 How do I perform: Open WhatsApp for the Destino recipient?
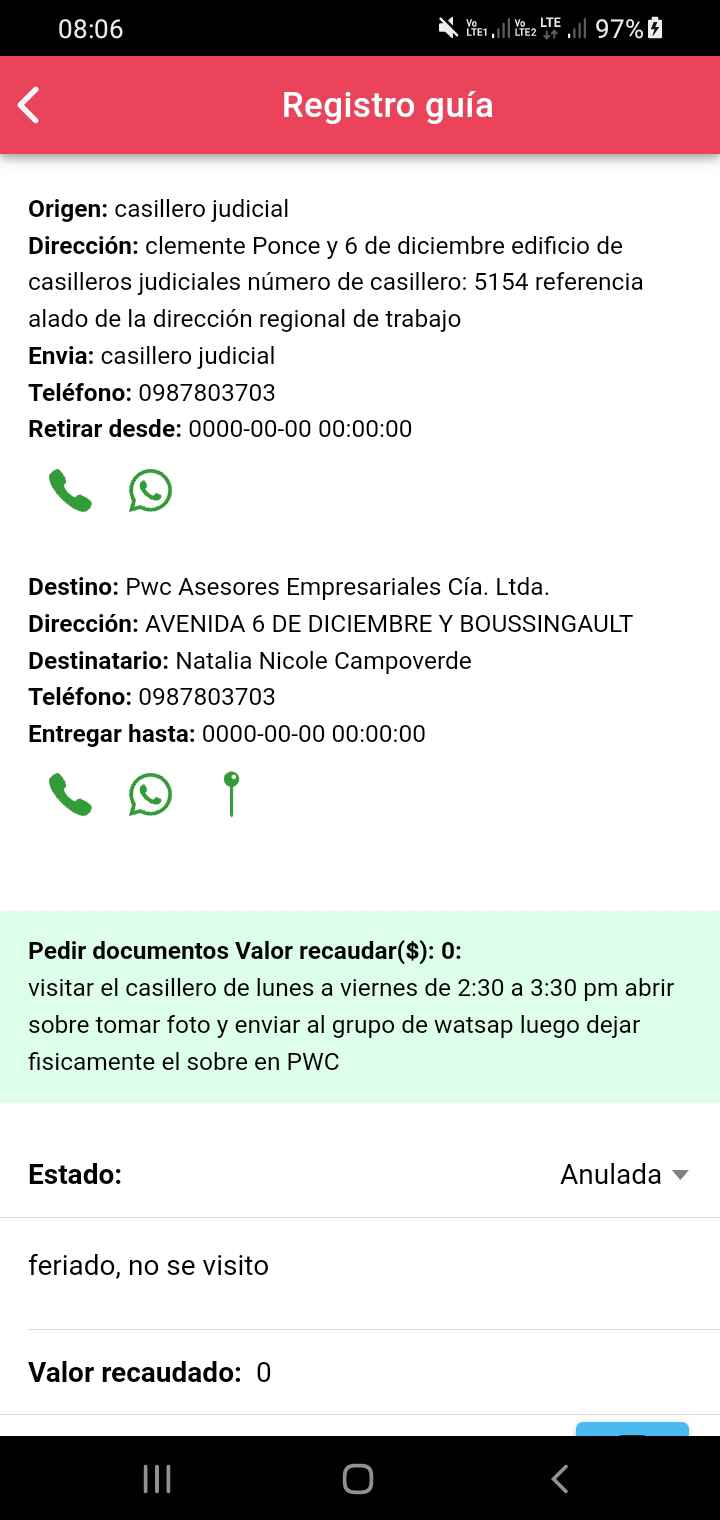(150, 795)
